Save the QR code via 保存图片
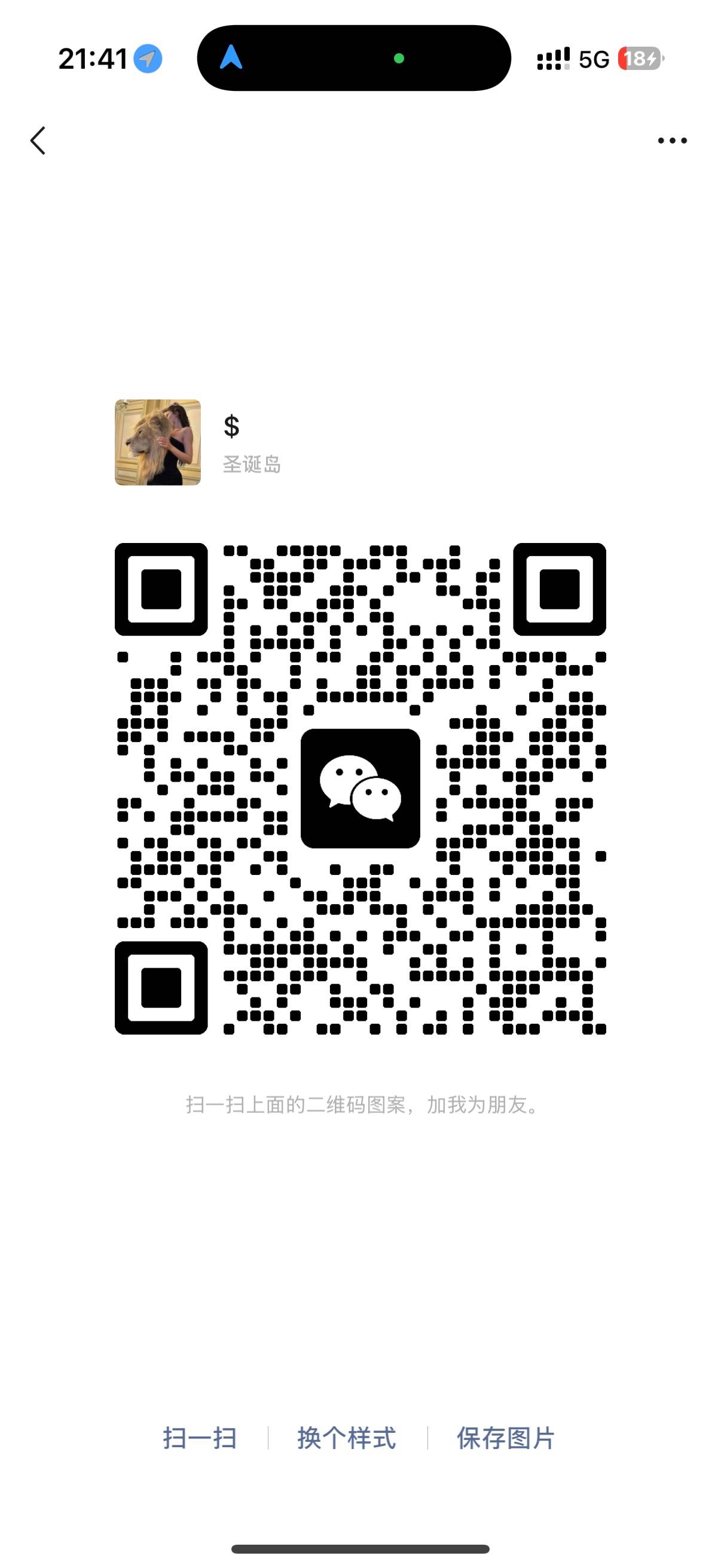Image resolution: width=721 pixels, height=1568 pixels. coord(506,1438)
